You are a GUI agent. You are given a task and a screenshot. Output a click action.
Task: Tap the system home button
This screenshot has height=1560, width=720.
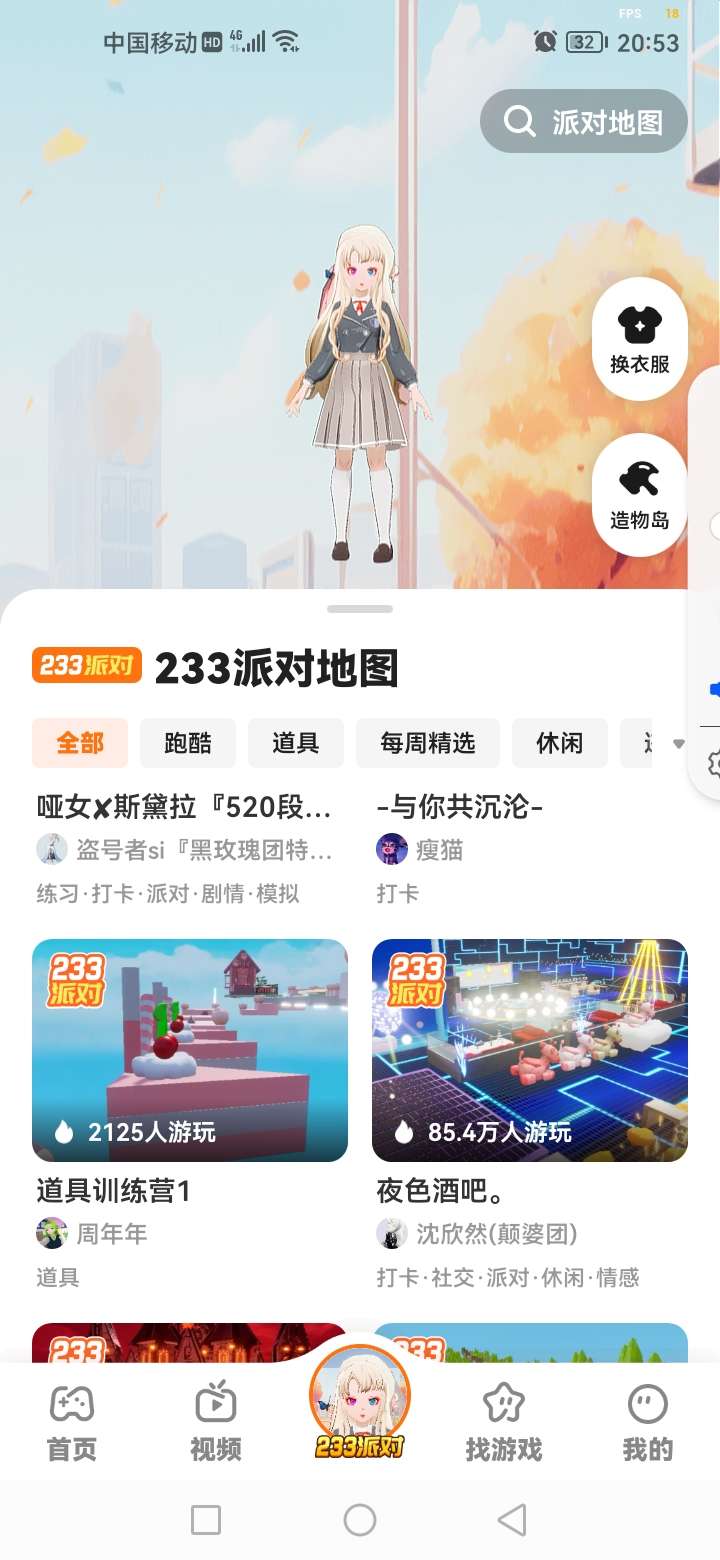[x=360, y=1520]
